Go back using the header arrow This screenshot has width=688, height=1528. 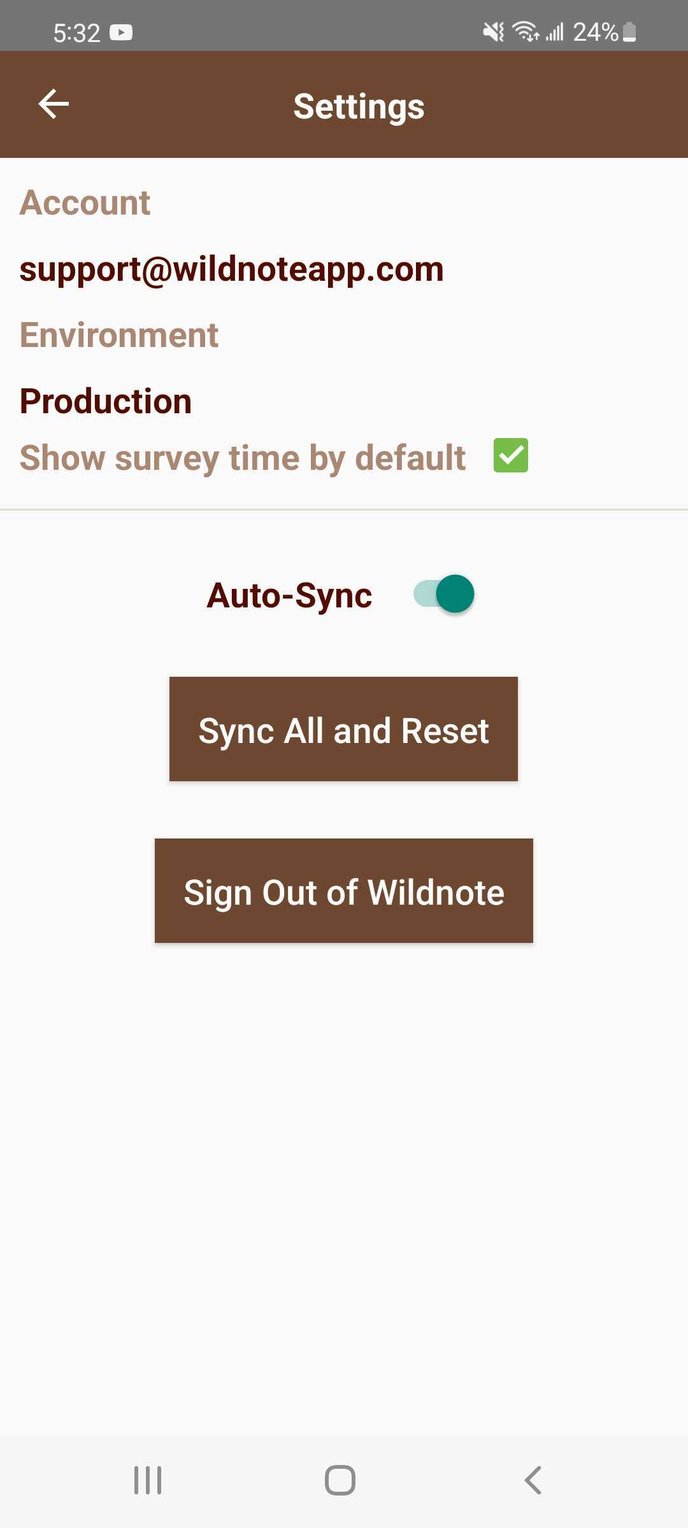[x=54, y=105]
